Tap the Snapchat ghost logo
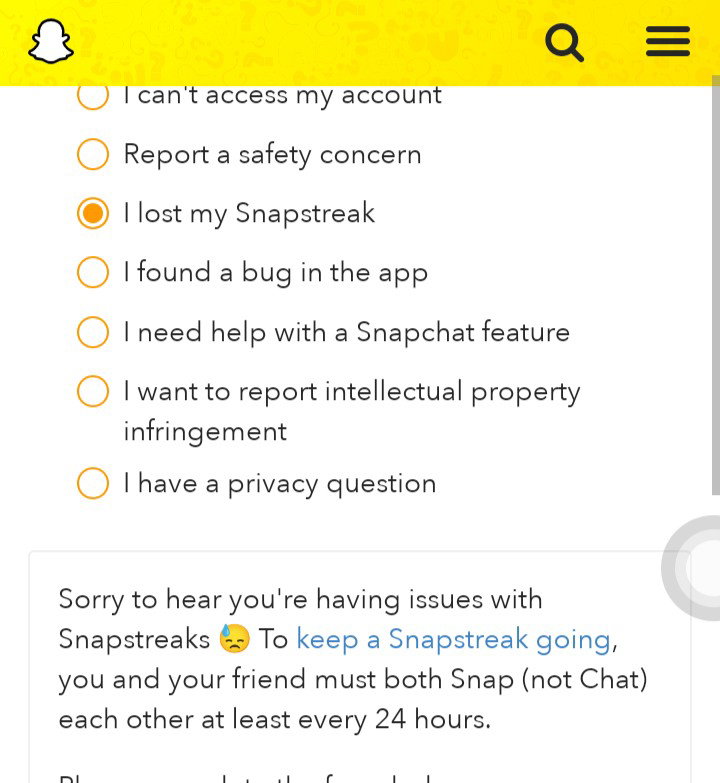This screenshot has height=783, width=720. 51,41
